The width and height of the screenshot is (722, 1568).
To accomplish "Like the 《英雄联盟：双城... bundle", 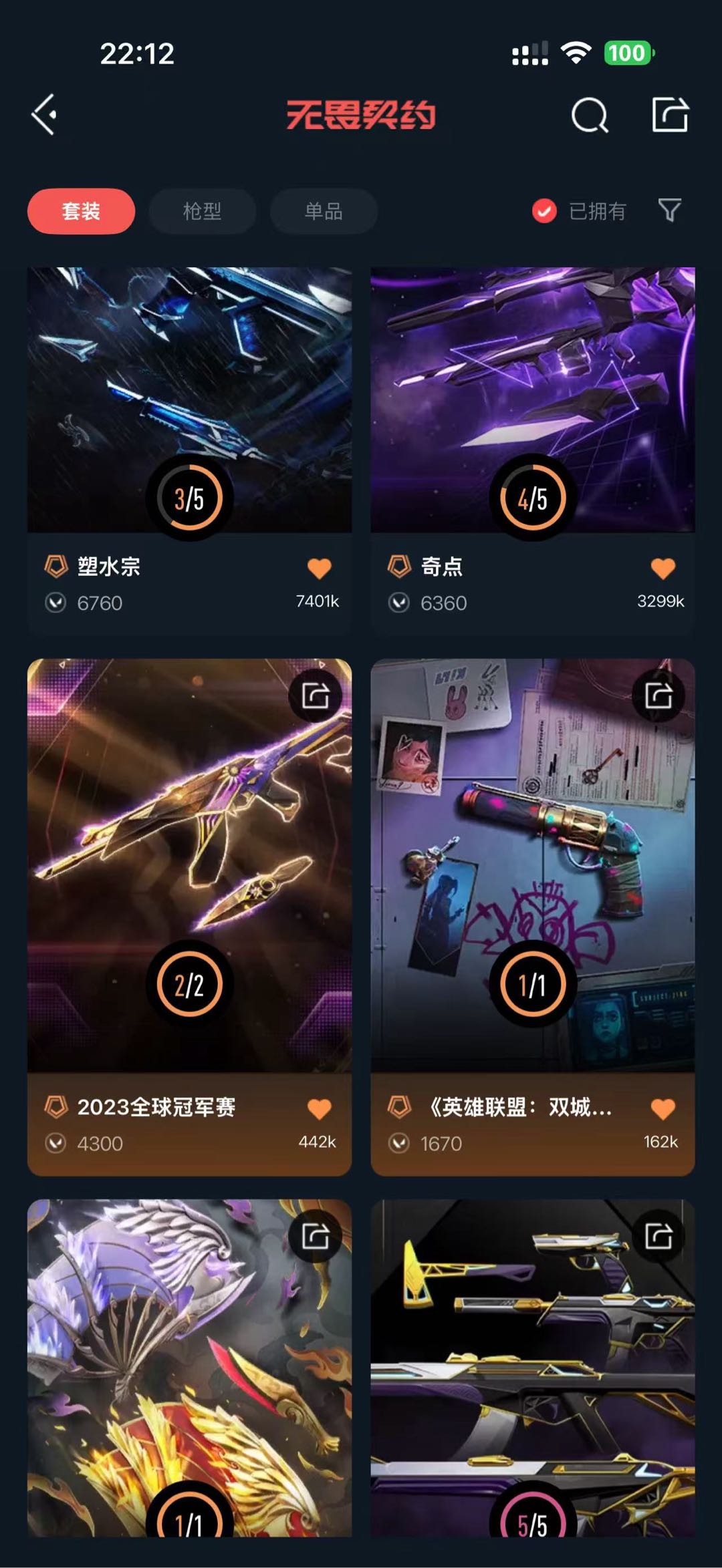I will [663, 1108].
